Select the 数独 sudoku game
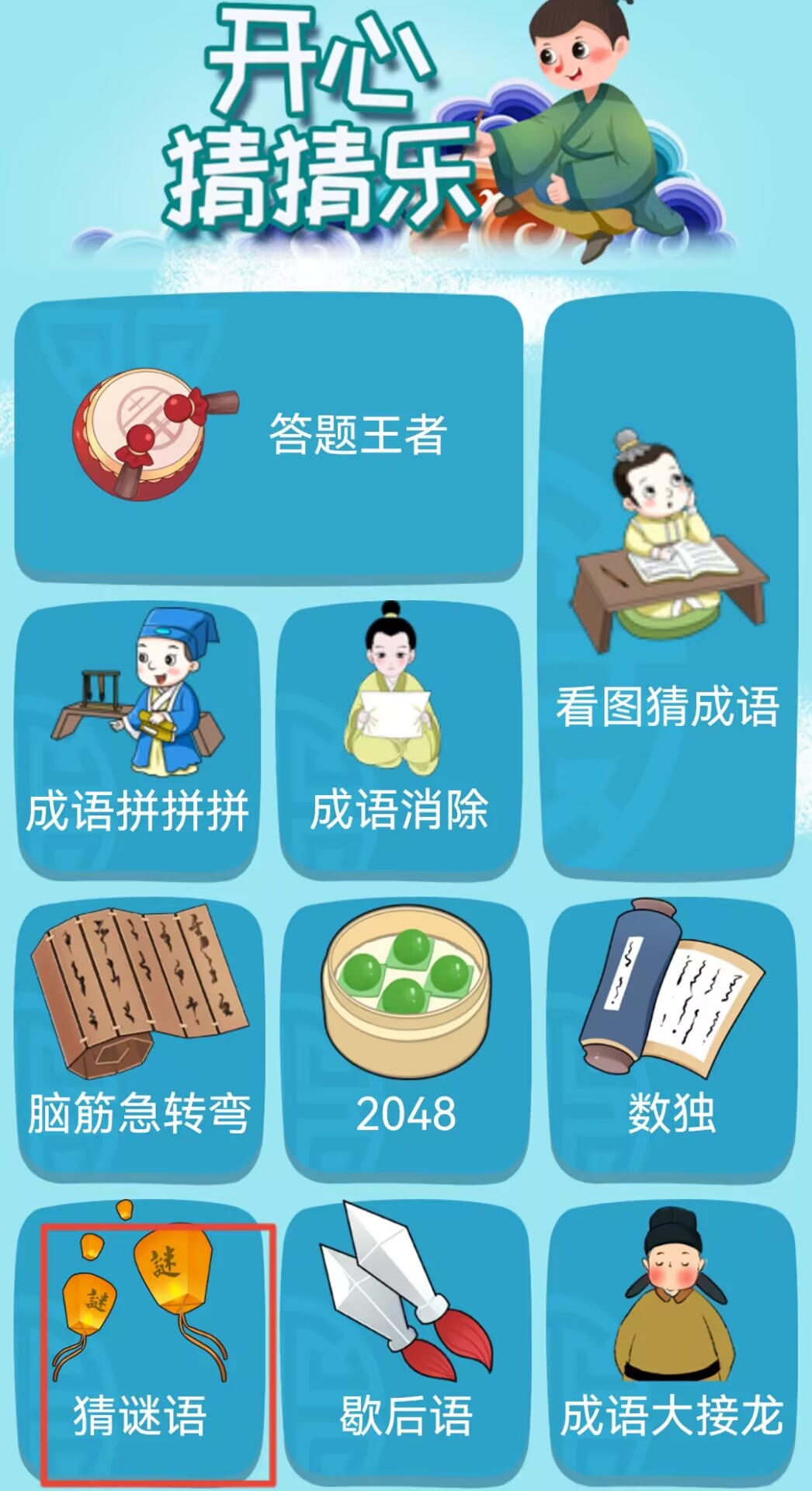 tap(672, 1041)
